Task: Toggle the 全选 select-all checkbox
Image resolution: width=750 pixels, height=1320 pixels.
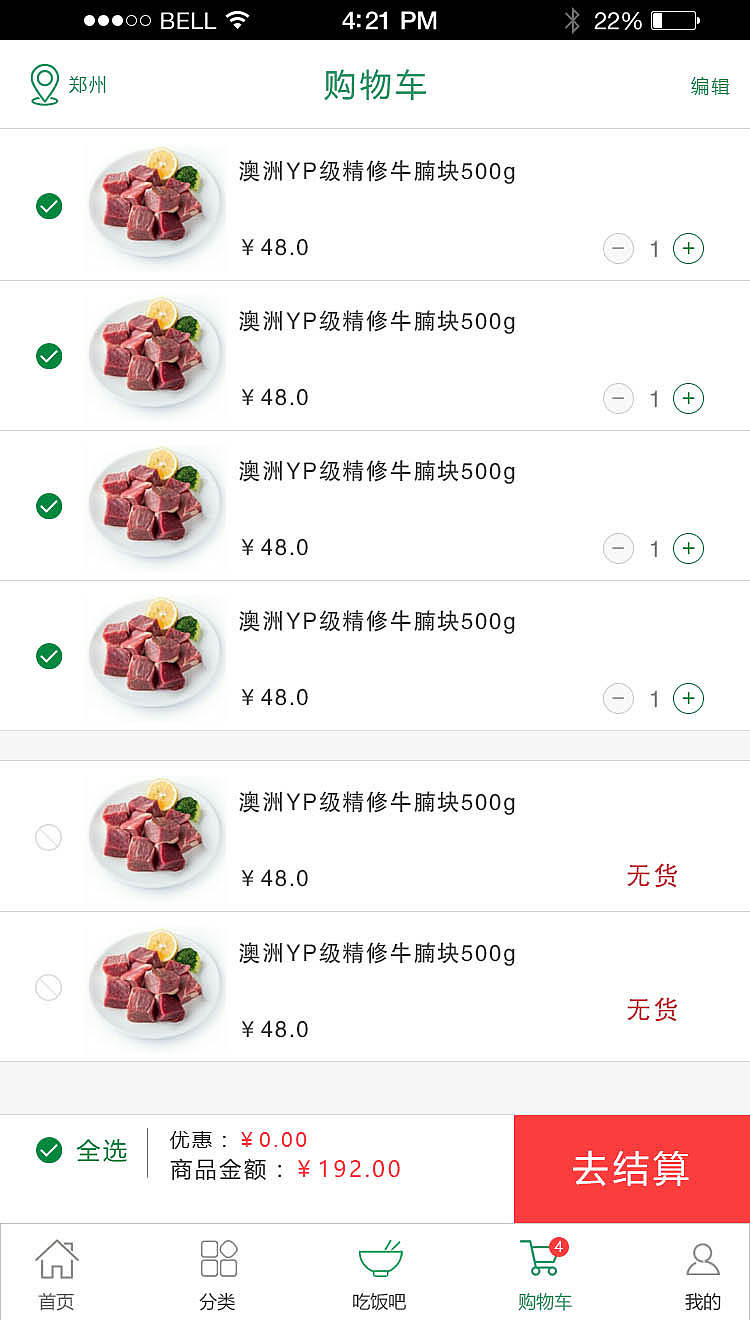Action: tap(48, 1151)
